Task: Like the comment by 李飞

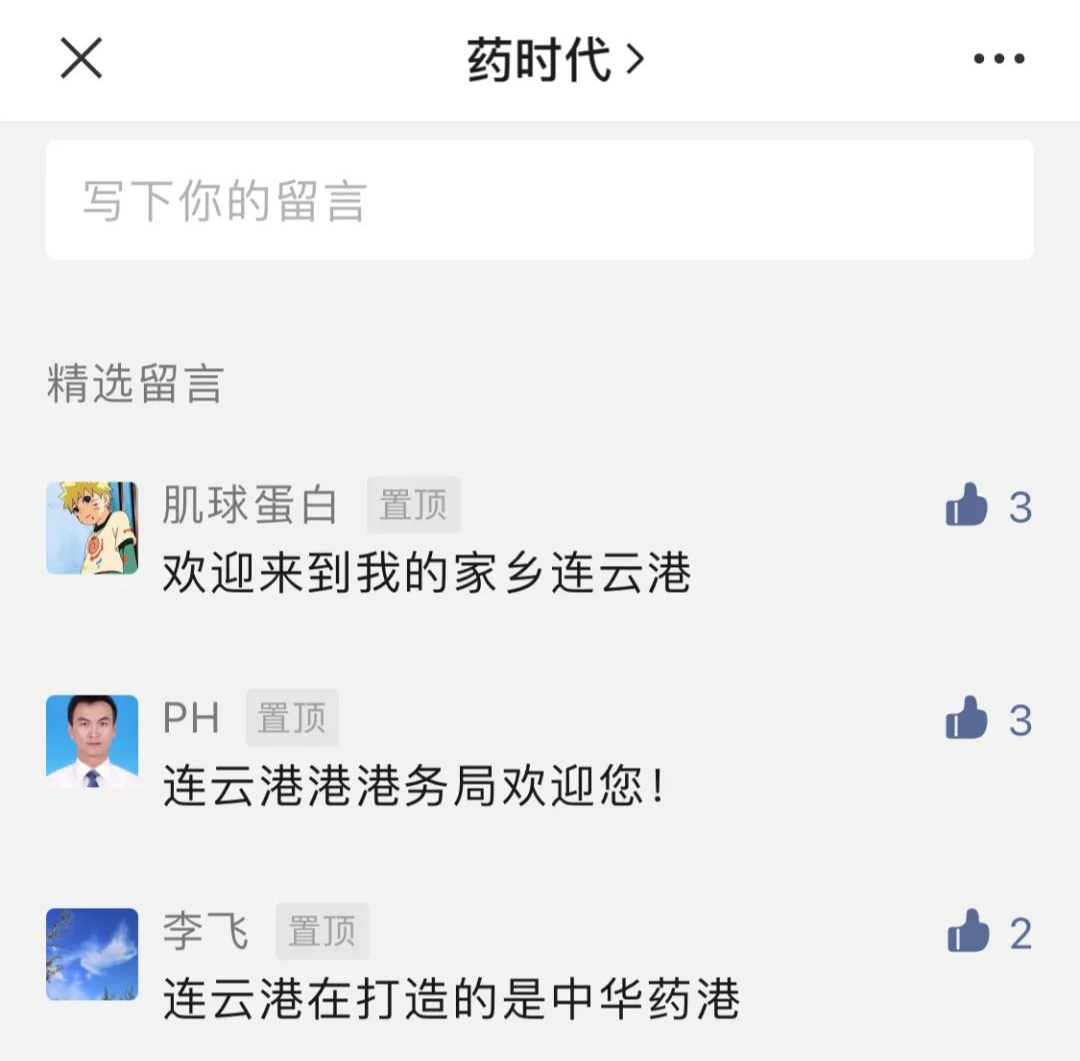Action: click(967, 933)
